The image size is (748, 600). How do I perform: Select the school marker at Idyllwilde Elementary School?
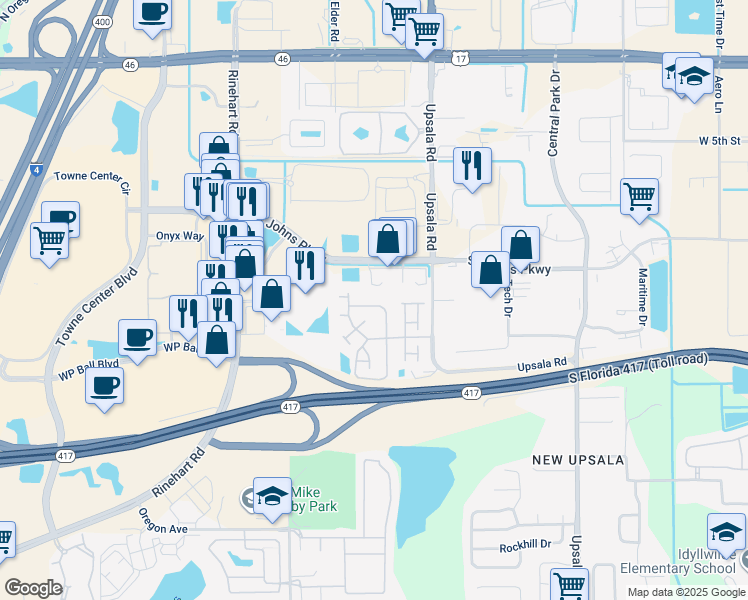(x=726, y=532)
